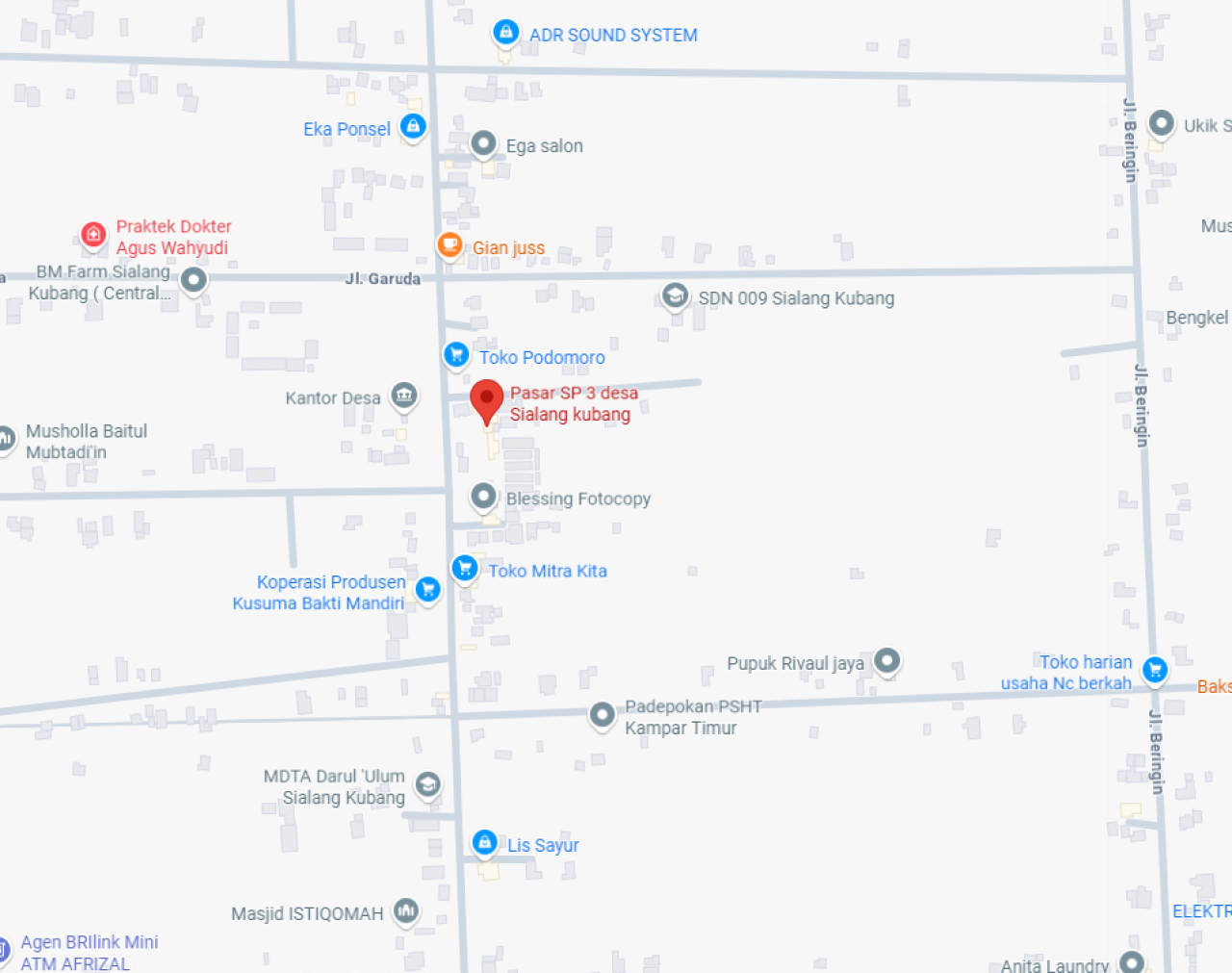Viewport: 1232px width, 973px height.
Task: Select the Toko Mitra Kita marker
Action: click(465, 569)
